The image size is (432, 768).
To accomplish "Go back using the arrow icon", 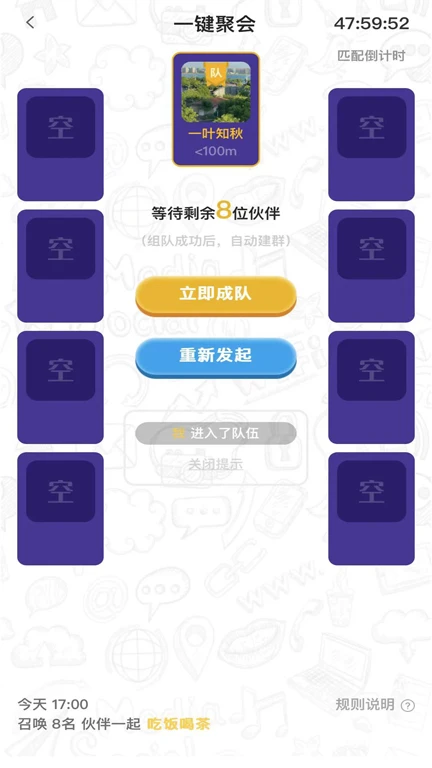I will click(30, 23).
